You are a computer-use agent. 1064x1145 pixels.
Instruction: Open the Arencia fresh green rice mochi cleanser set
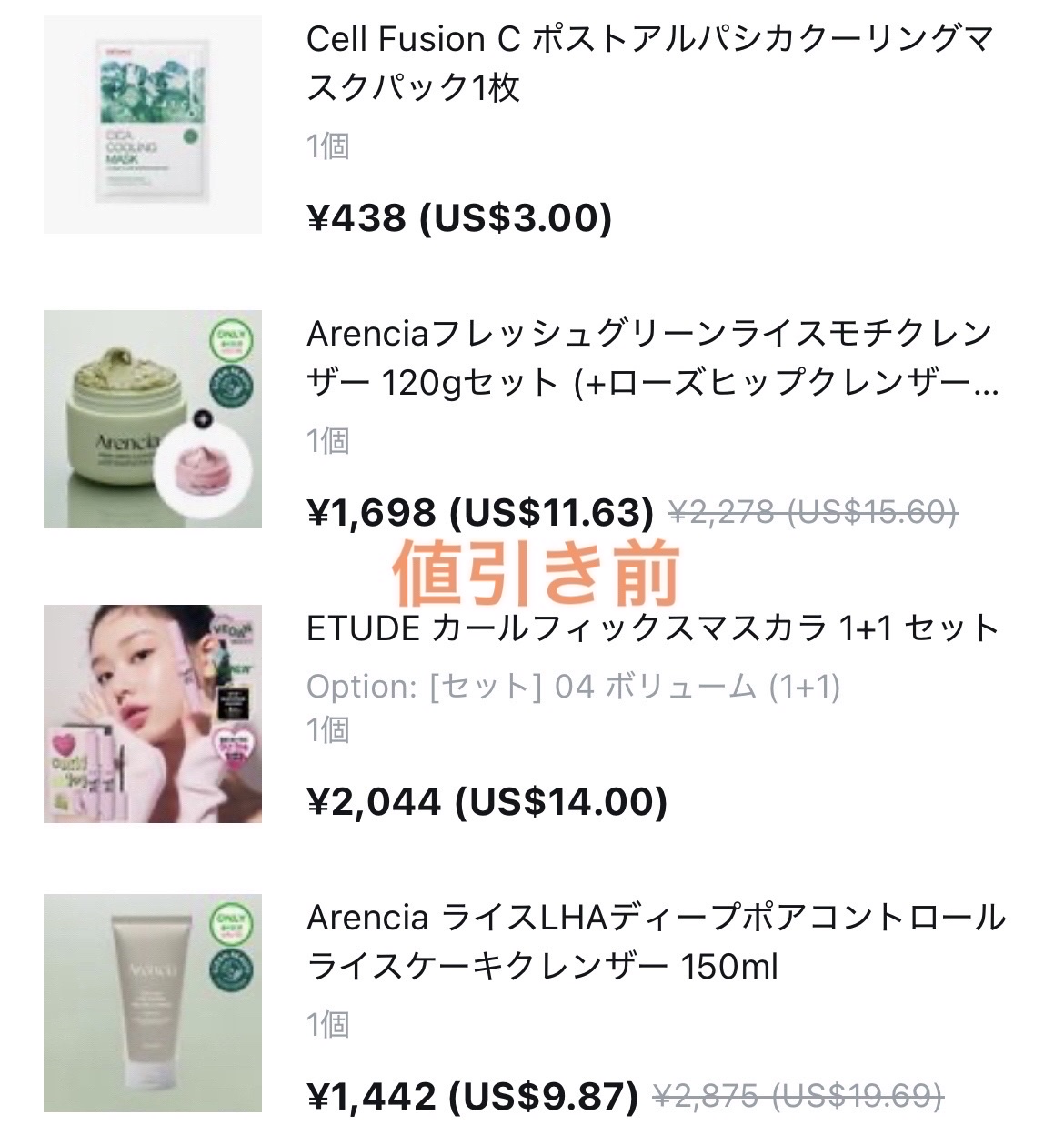[x=651, y=358]
